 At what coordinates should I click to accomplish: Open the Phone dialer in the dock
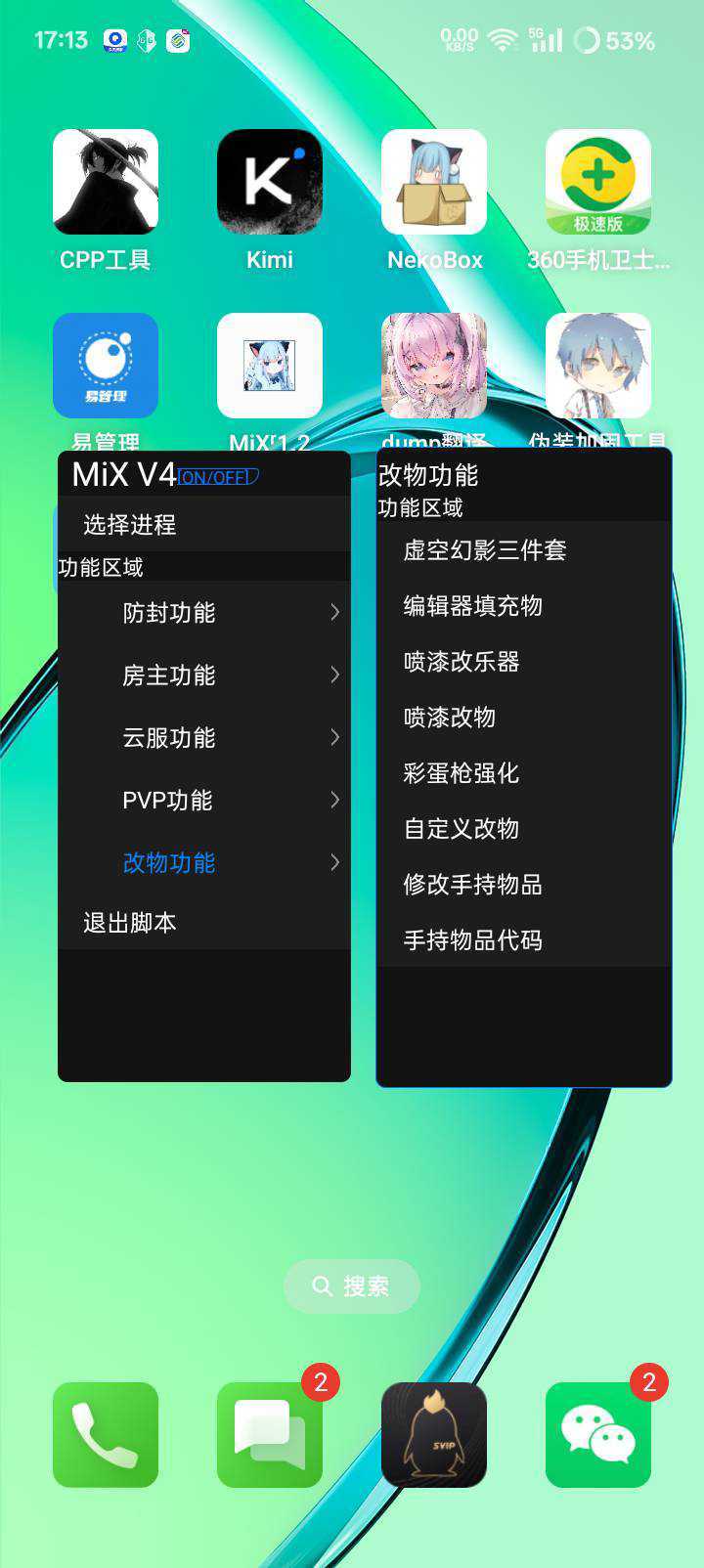[x=106, y=1435]
